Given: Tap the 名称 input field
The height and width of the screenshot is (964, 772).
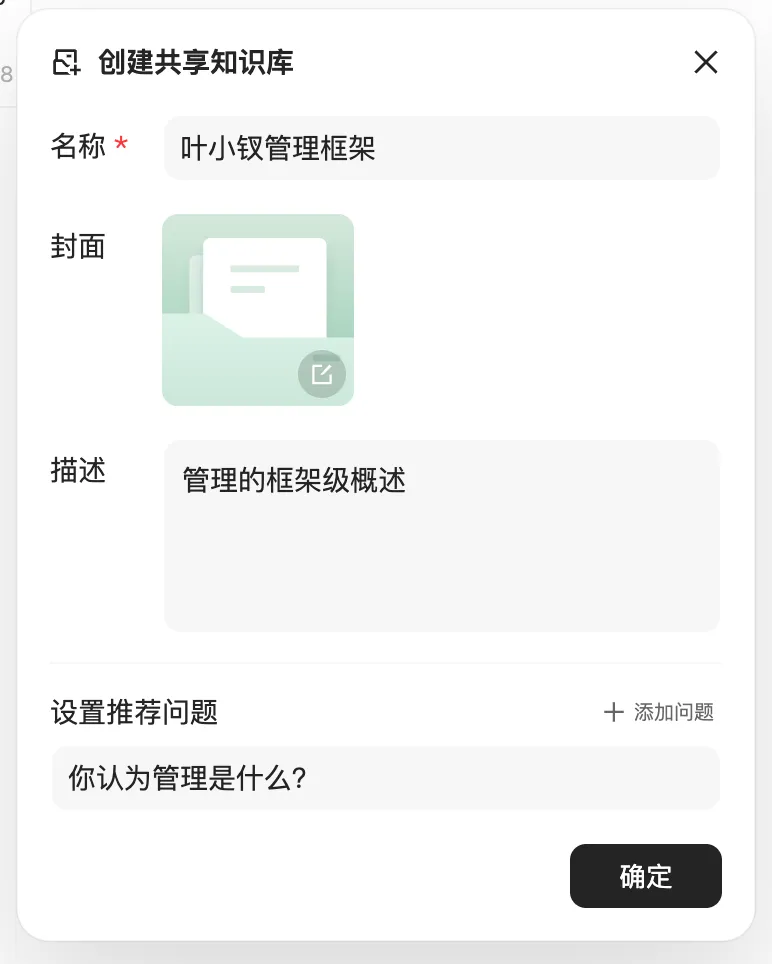Looking at the screenshot, I should (441, 149).
